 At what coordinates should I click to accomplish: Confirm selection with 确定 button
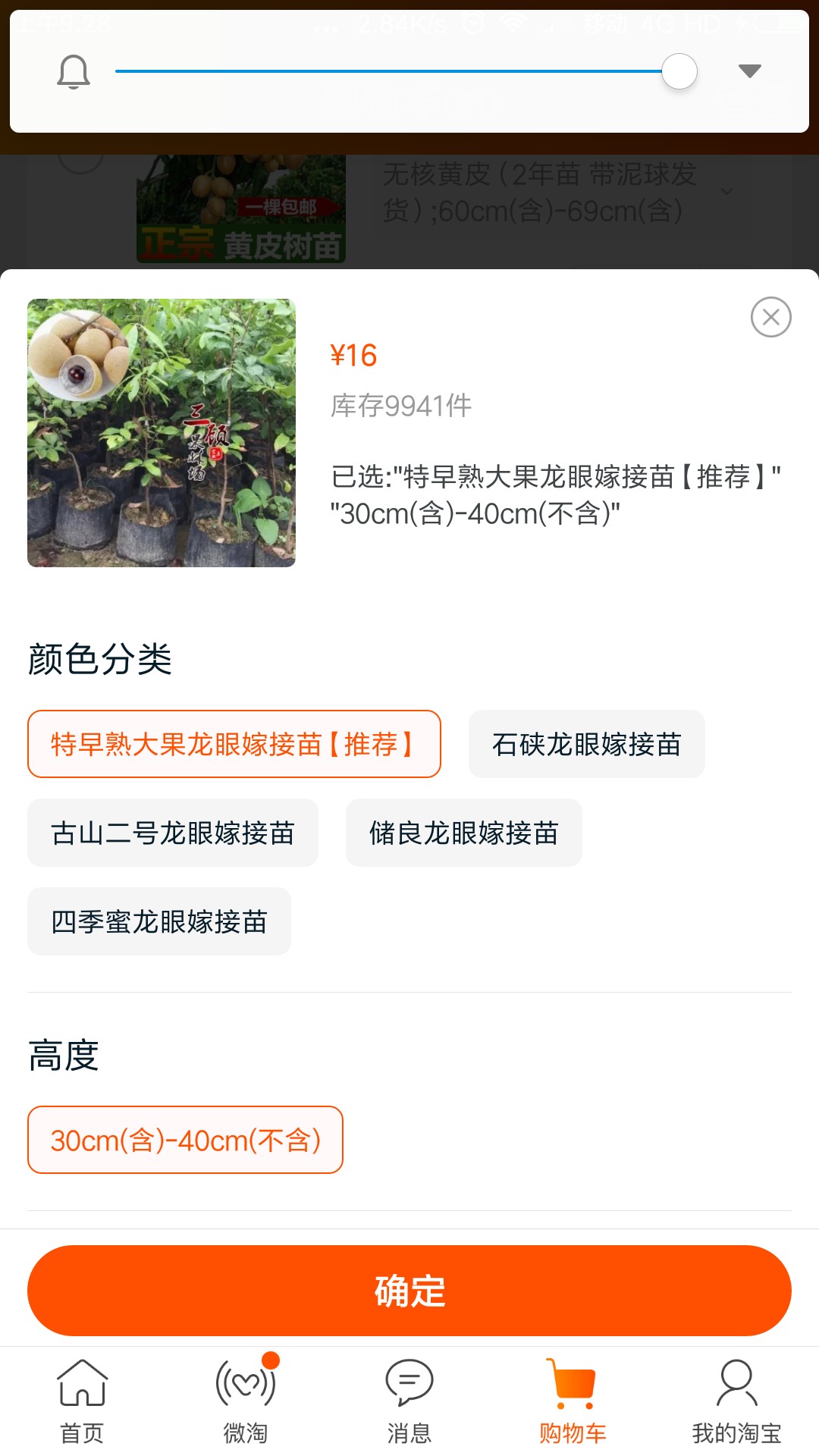pos(409,1290)
